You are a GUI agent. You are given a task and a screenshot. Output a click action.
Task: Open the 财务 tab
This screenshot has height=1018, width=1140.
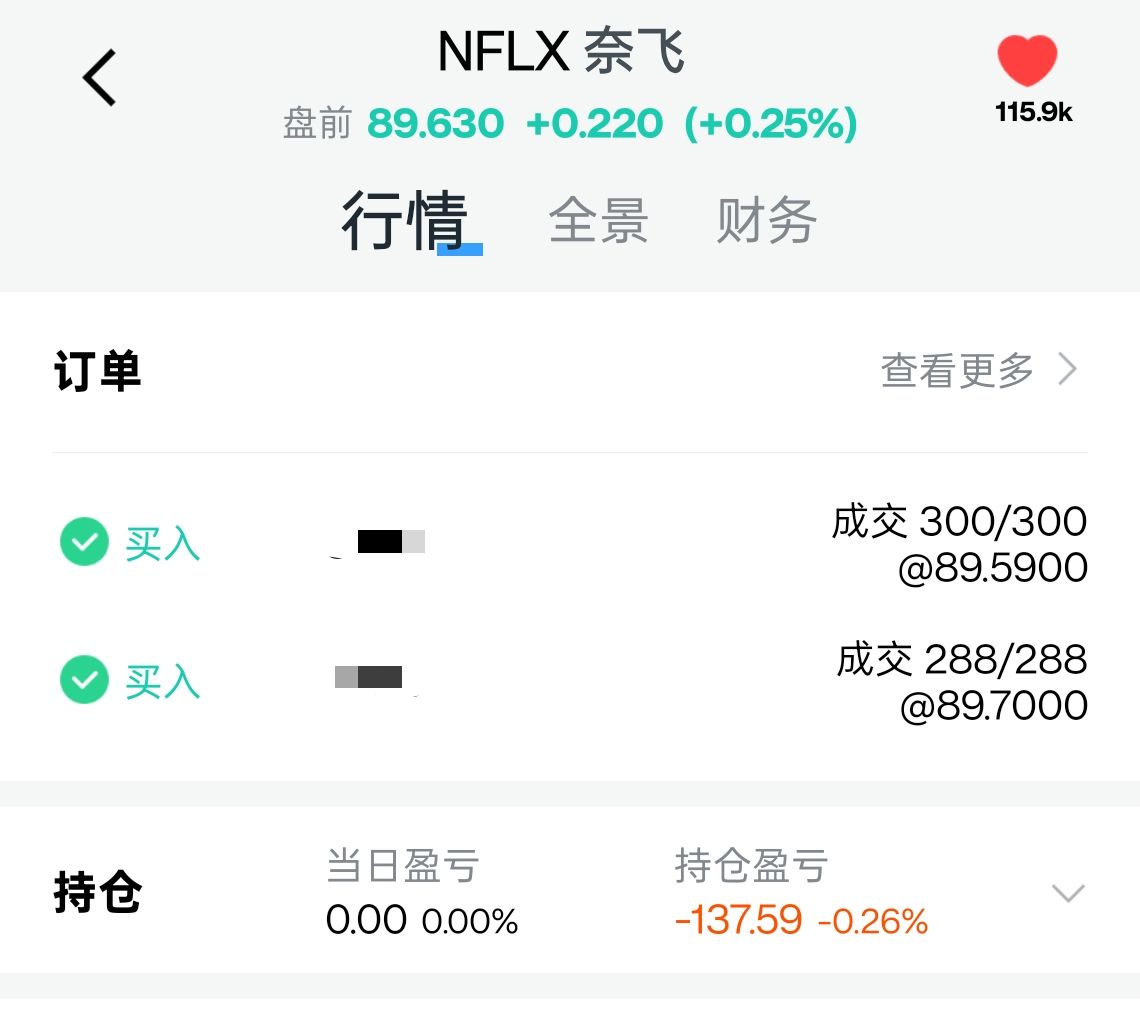coord(766,221)
